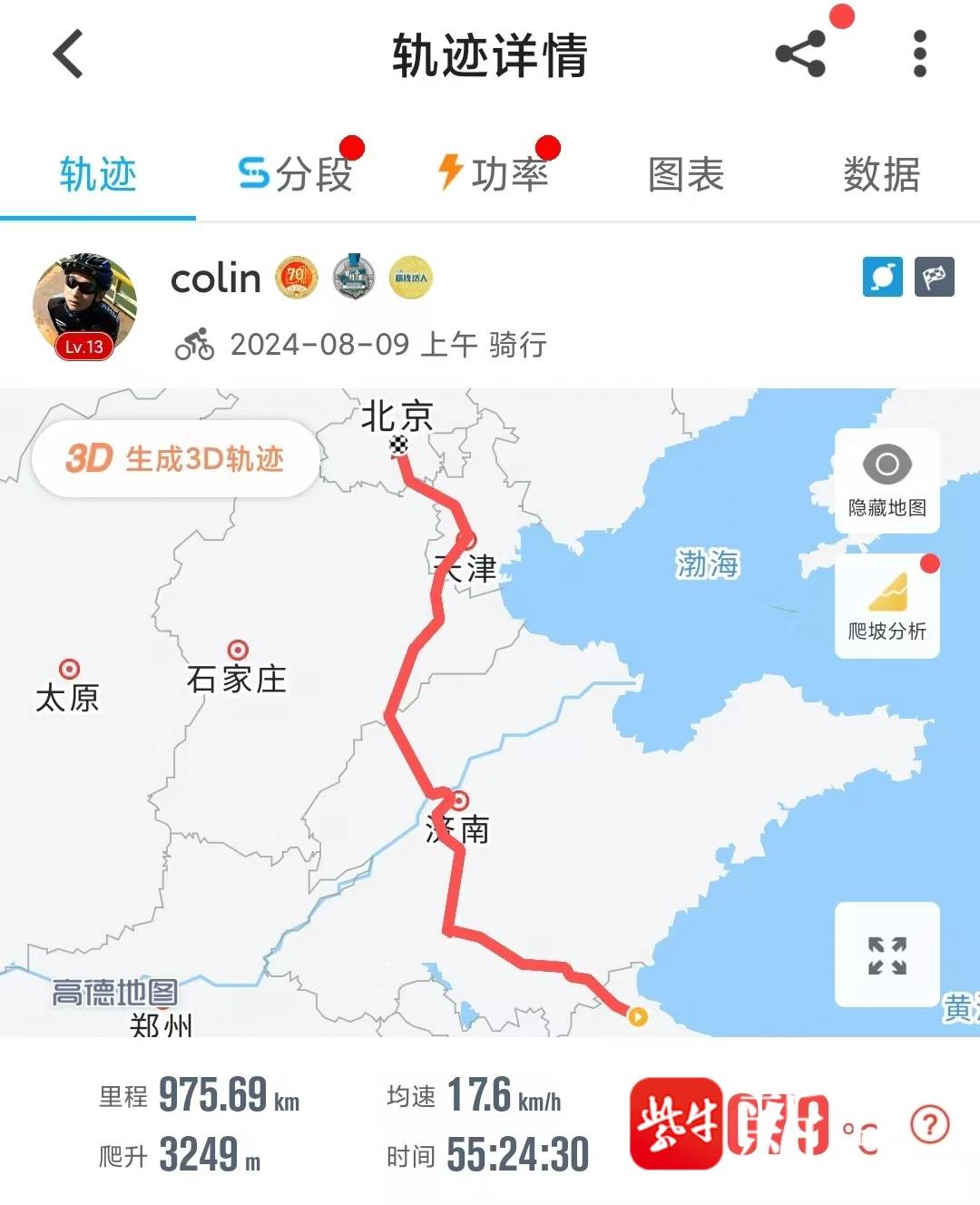Go back from track details

coord(68,54)
